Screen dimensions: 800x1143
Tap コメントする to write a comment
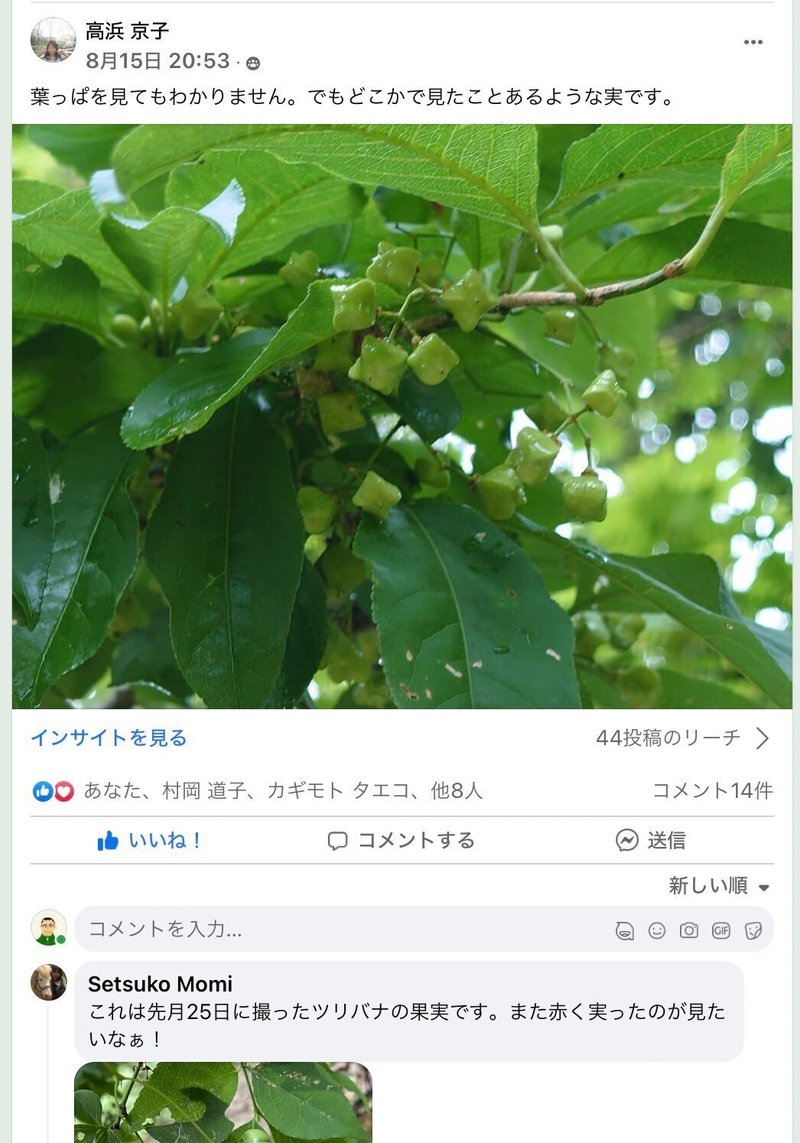401,841
